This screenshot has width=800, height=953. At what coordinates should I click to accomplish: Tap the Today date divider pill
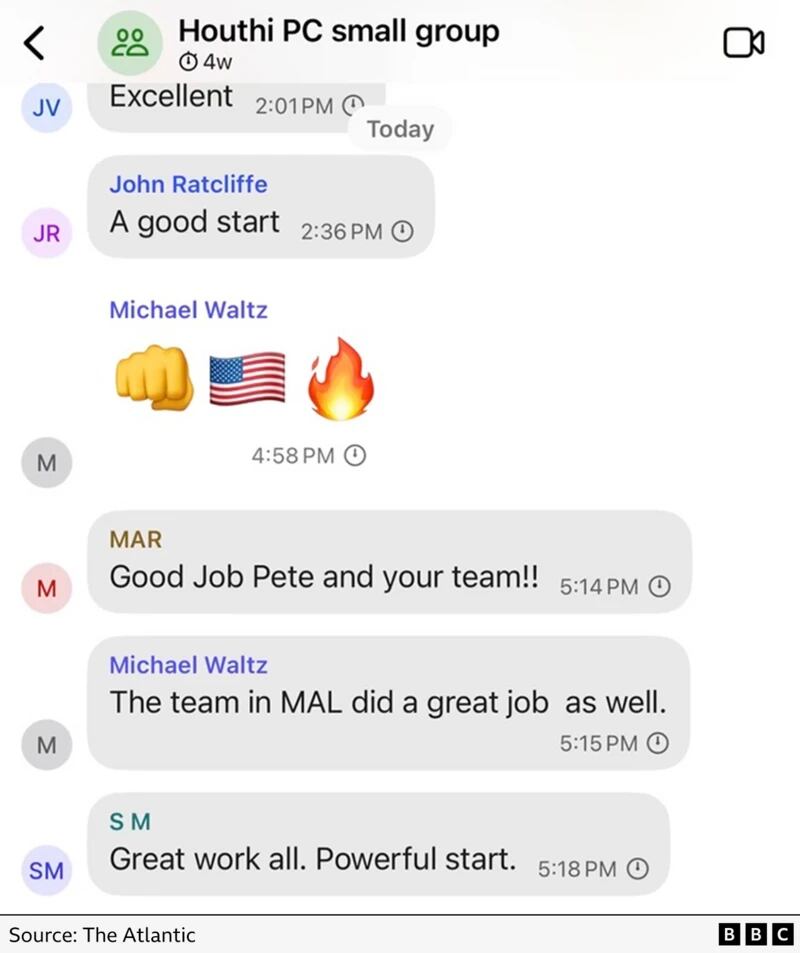(x=400, y=128)
